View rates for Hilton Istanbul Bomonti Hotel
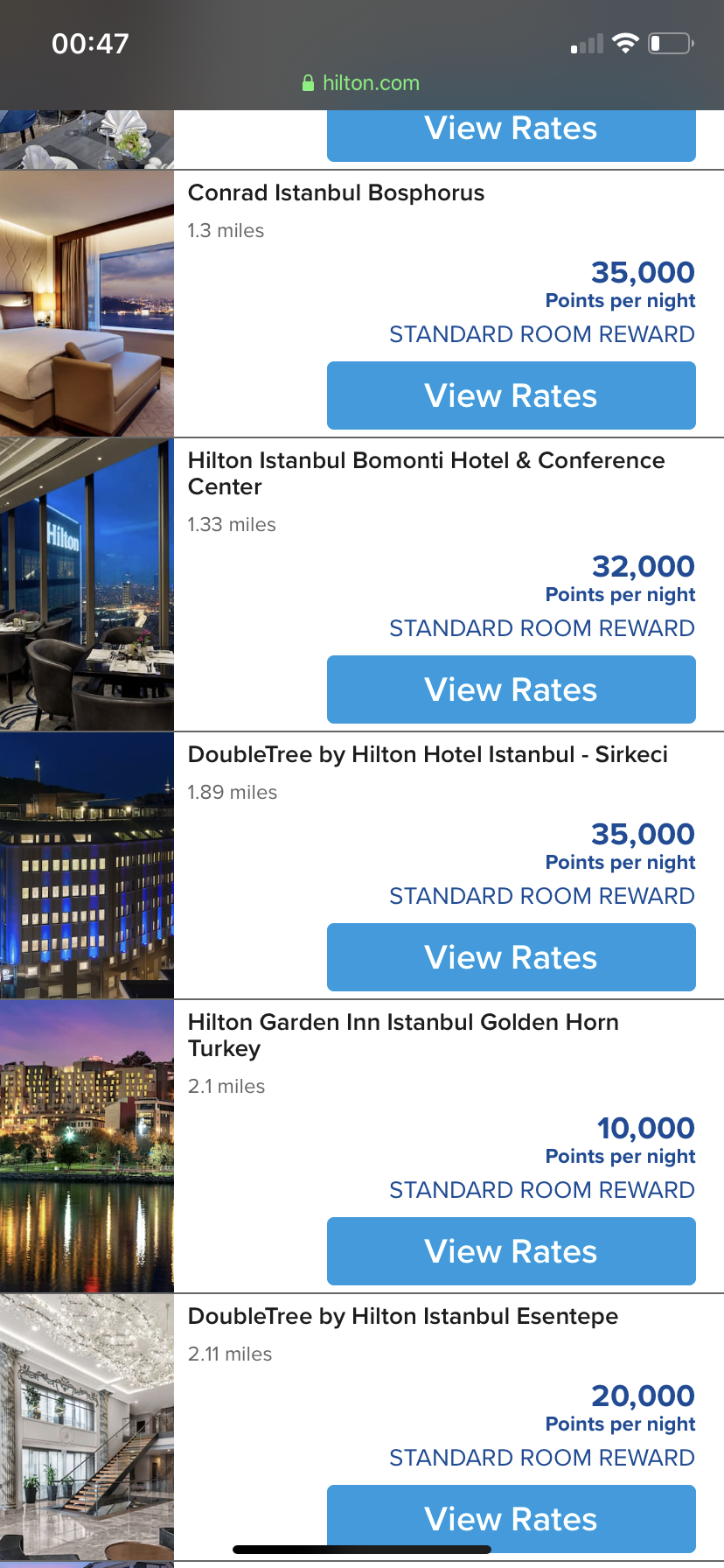 (512, 689)
